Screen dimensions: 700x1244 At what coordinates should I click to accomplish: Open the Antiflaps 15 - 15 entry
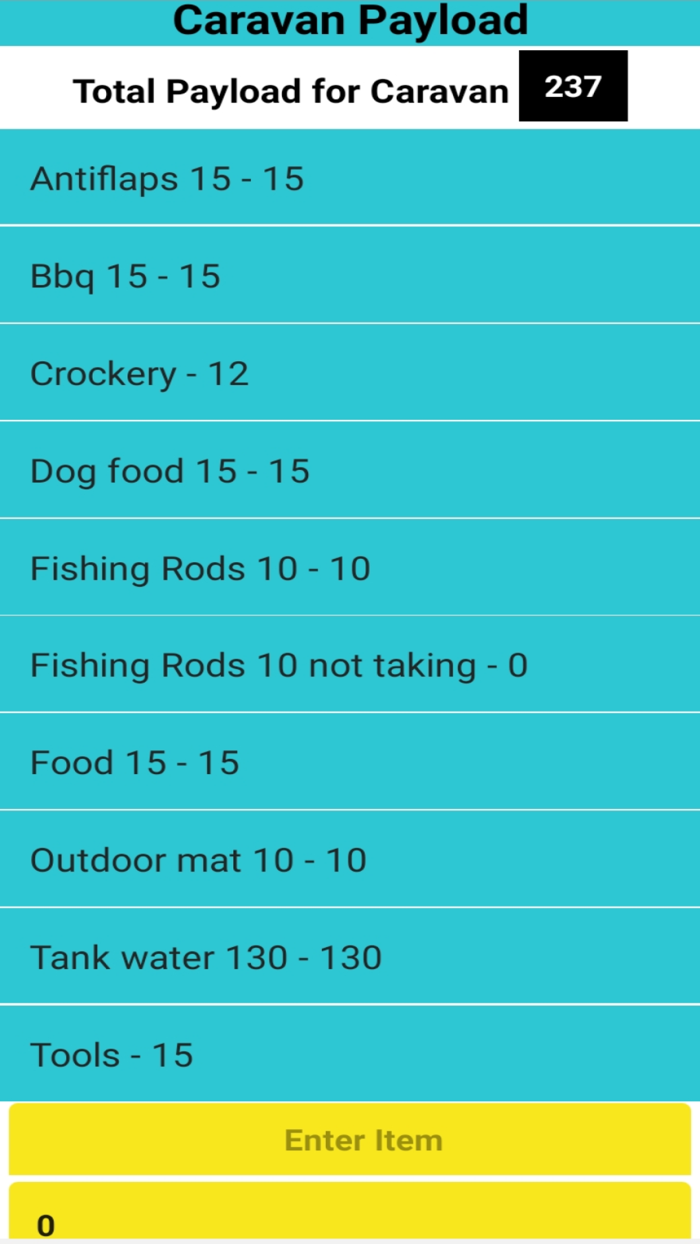click(x=350, y=178)
